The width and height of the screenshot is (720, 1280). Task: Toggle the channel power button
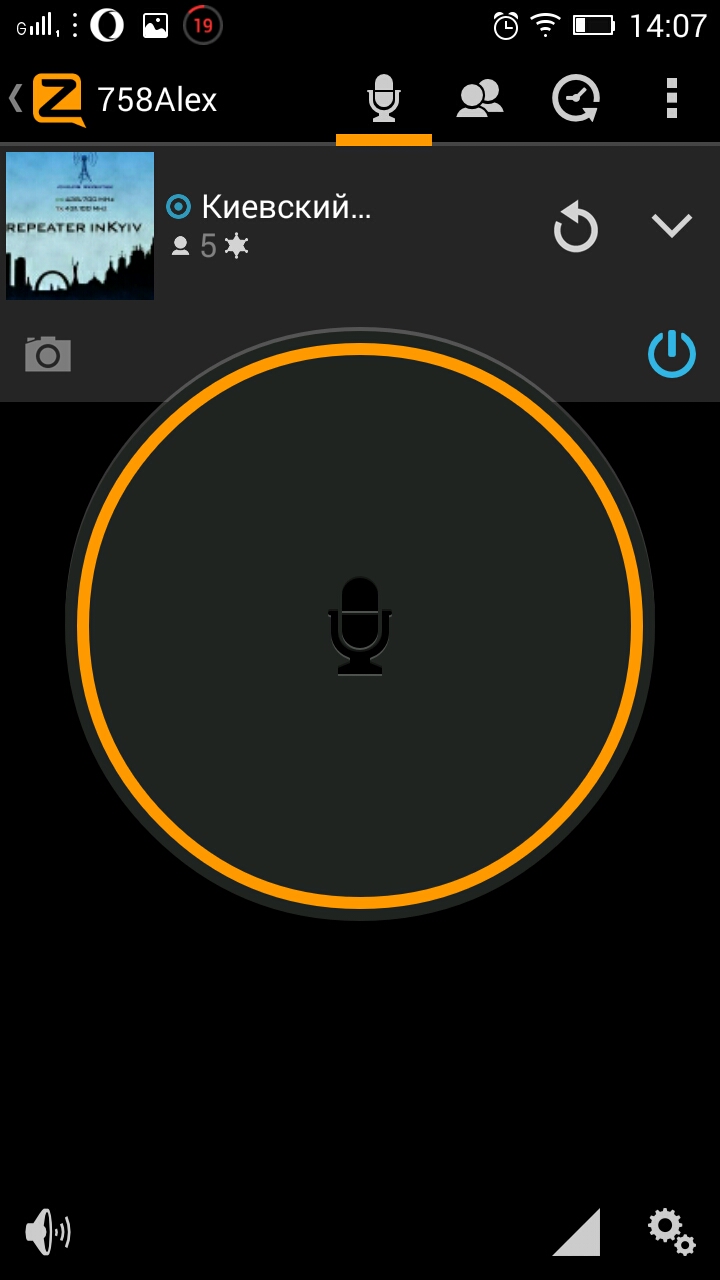(672, 354)
